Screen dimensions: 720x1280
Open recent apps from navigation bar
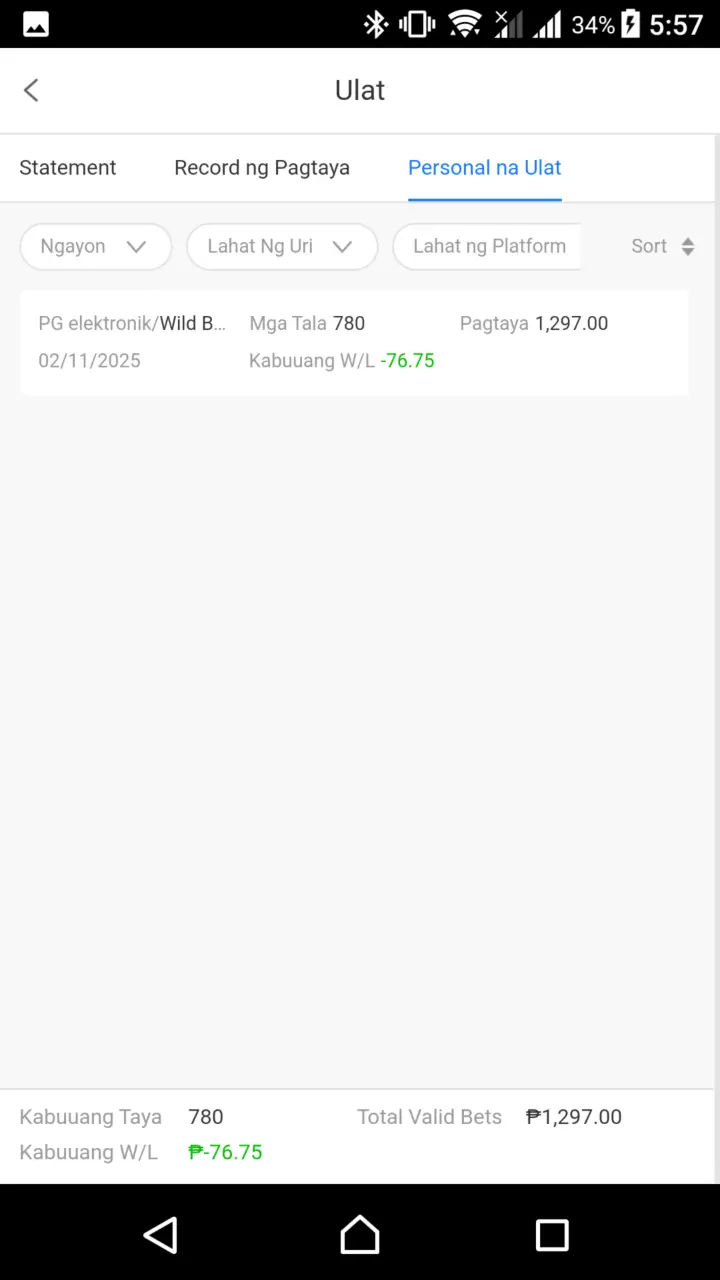(552, 1235)
